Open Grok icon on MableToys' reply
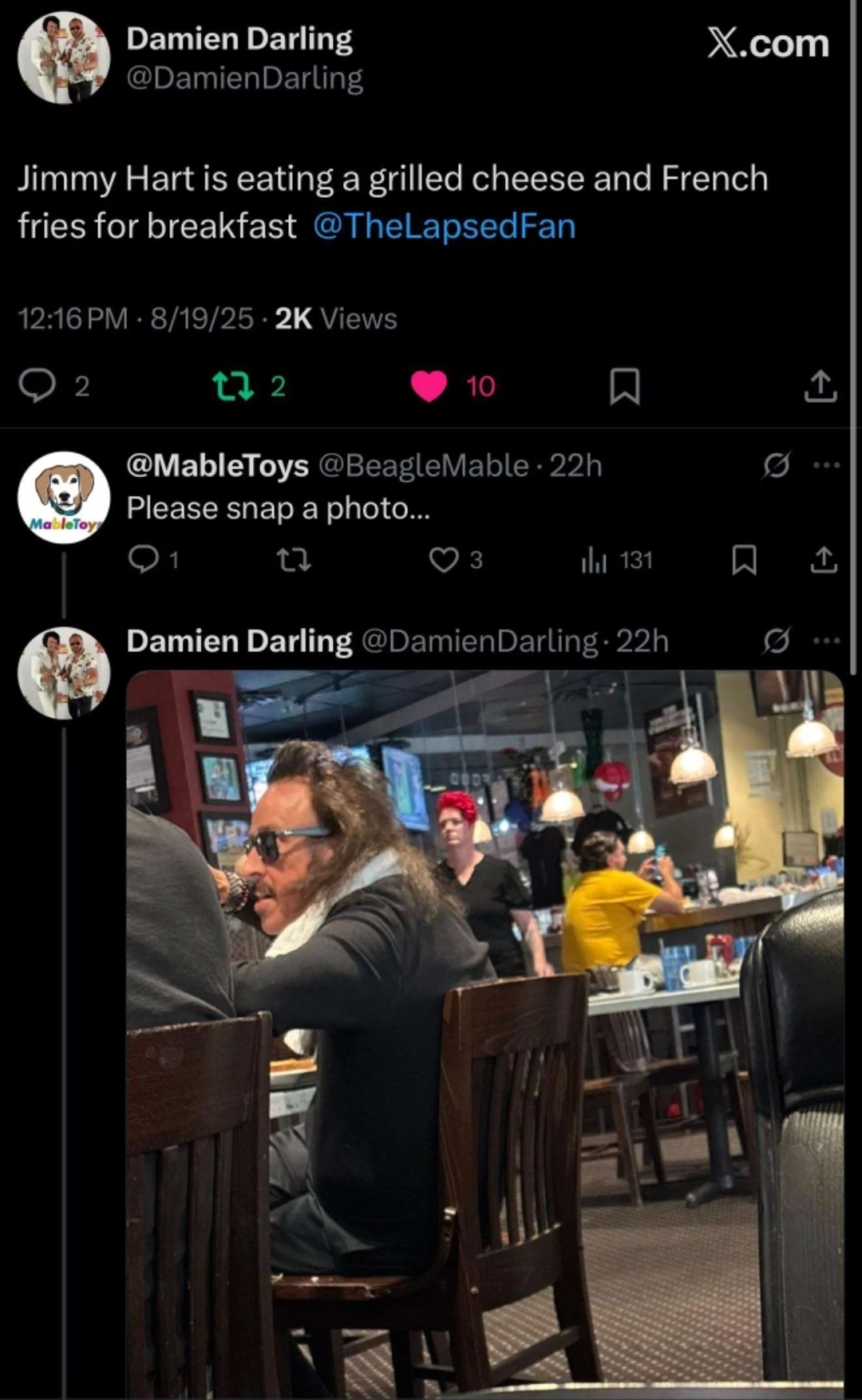The width and height of the screenshot is (862, 1400). pos(776,465)
